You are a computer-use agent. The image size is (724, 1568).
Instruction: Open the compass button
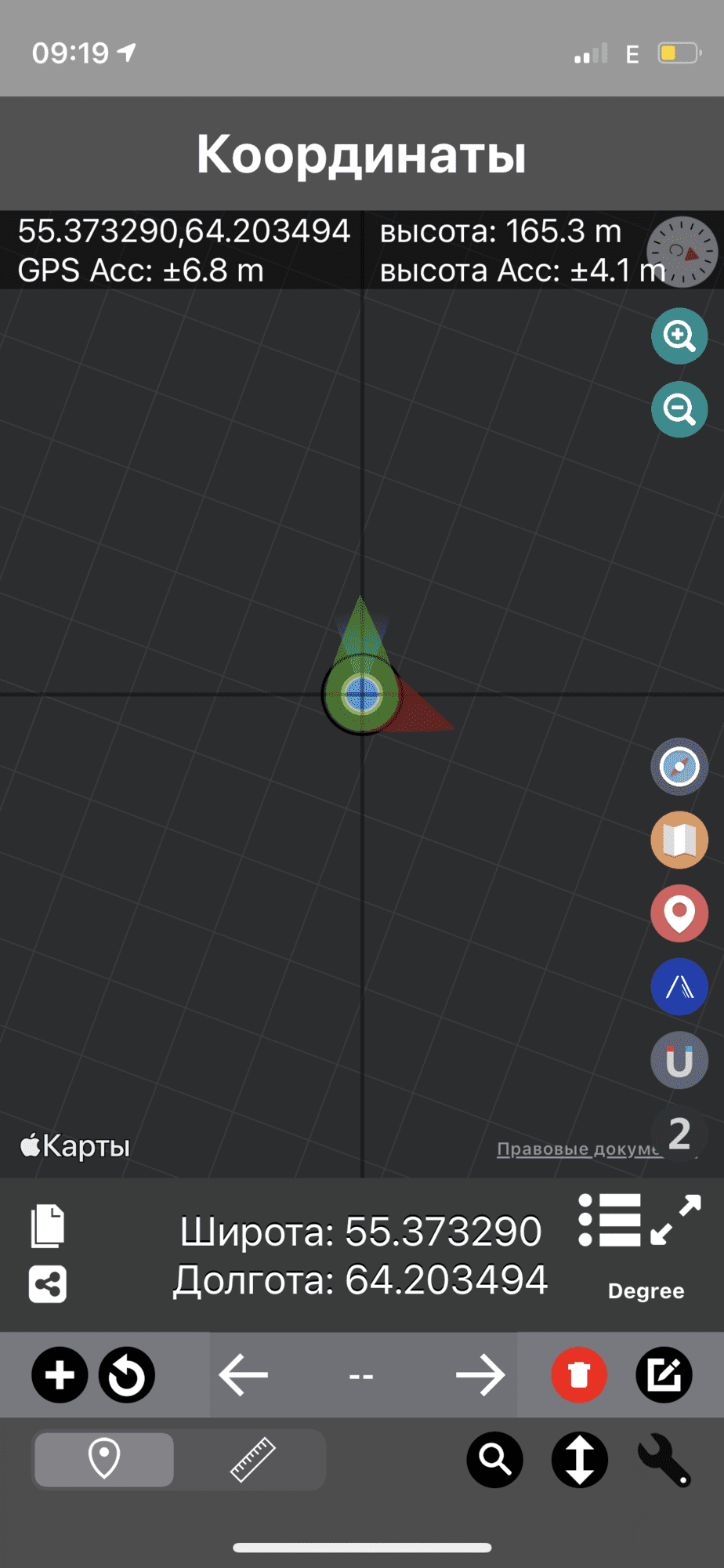click(679, 766)
